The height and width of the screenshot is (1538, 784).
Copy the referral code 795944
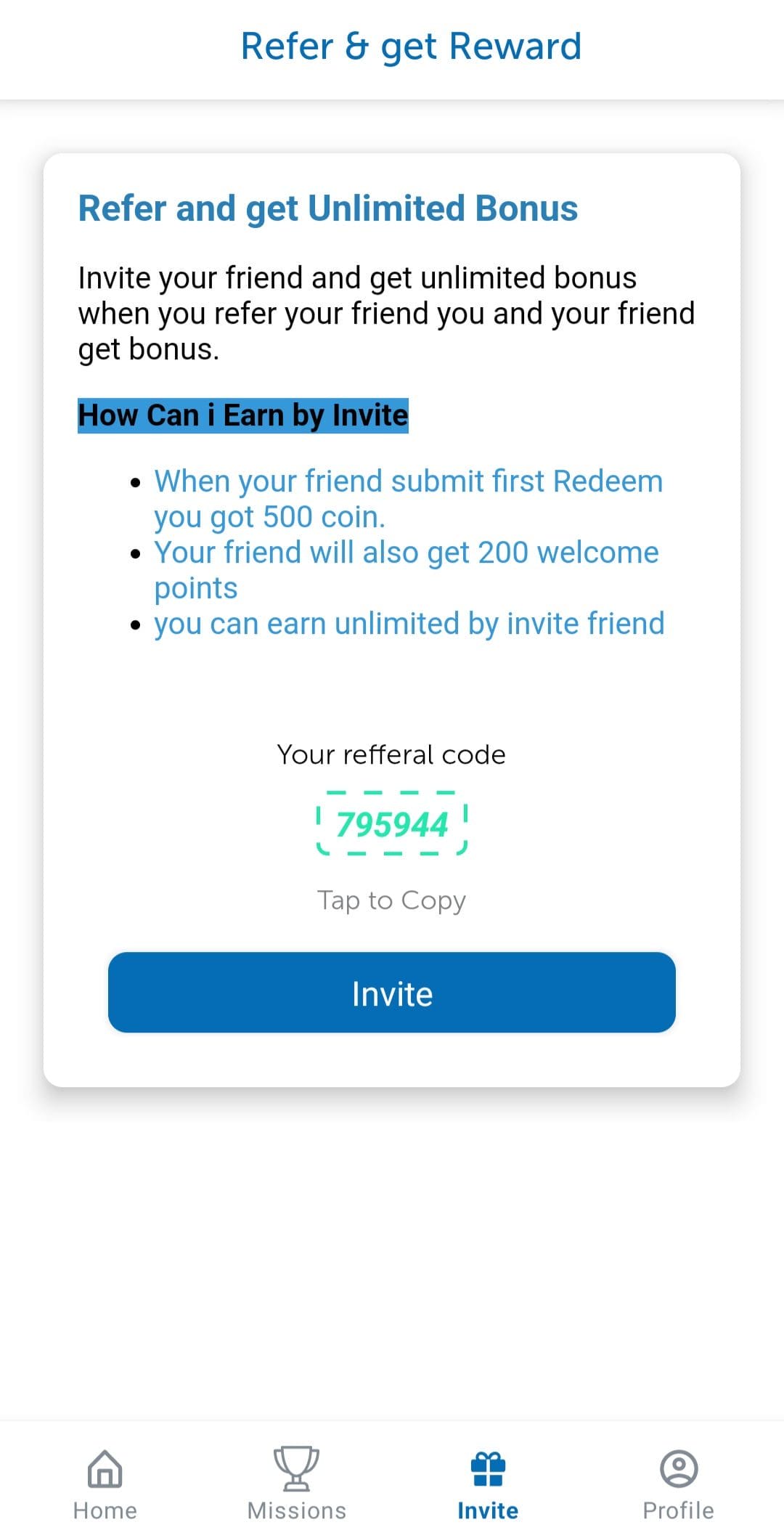392,823
